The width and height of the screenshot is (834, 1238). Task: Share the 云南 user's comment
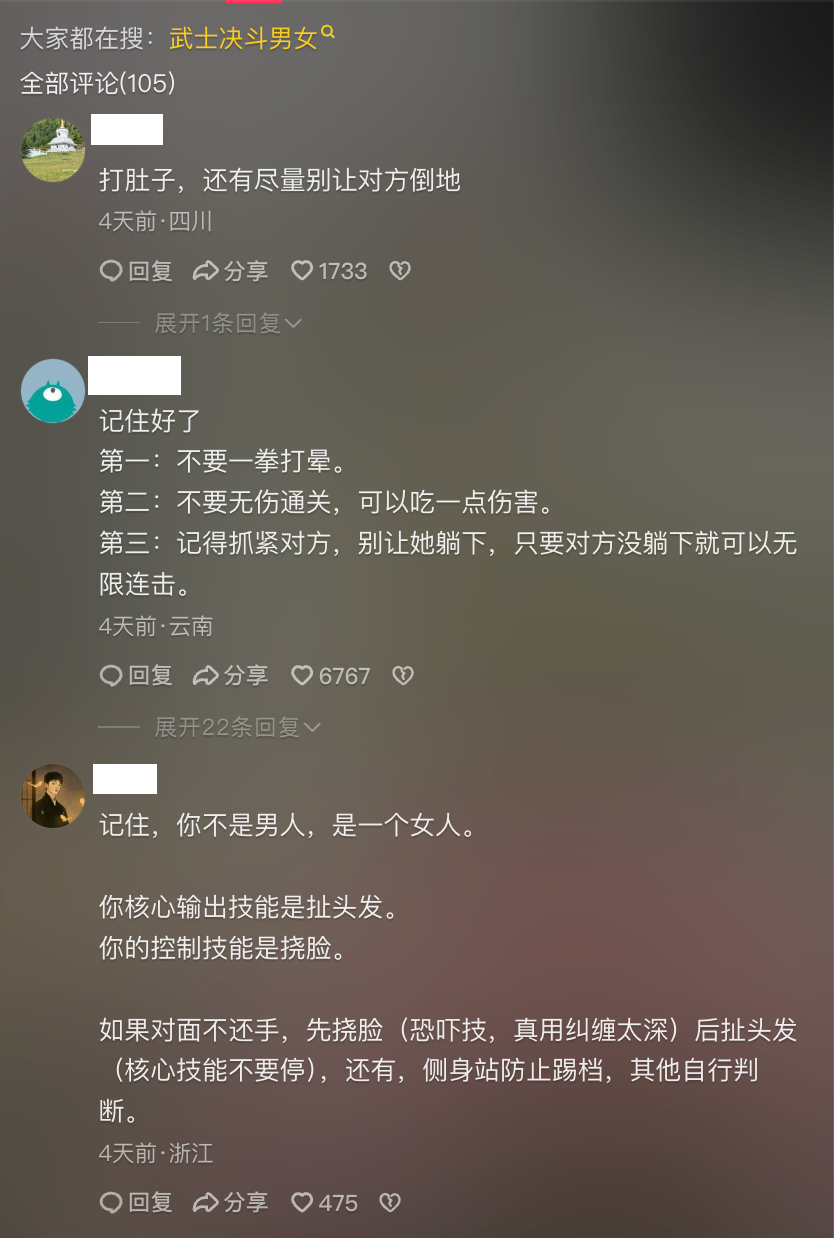pos(230,676)
